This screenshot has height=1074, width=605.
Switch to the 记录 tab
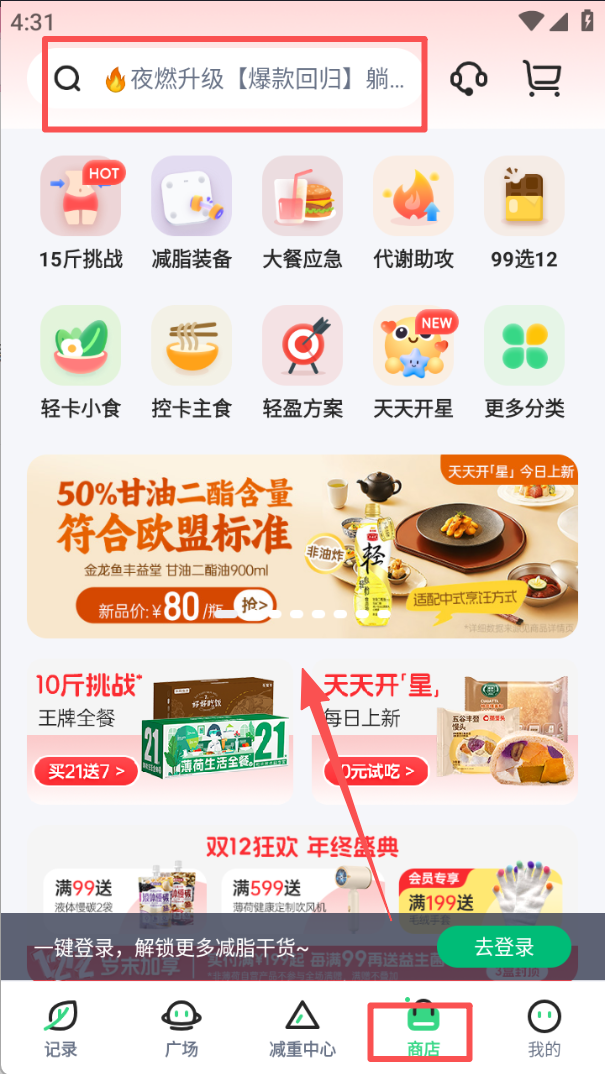(60, 1029)
